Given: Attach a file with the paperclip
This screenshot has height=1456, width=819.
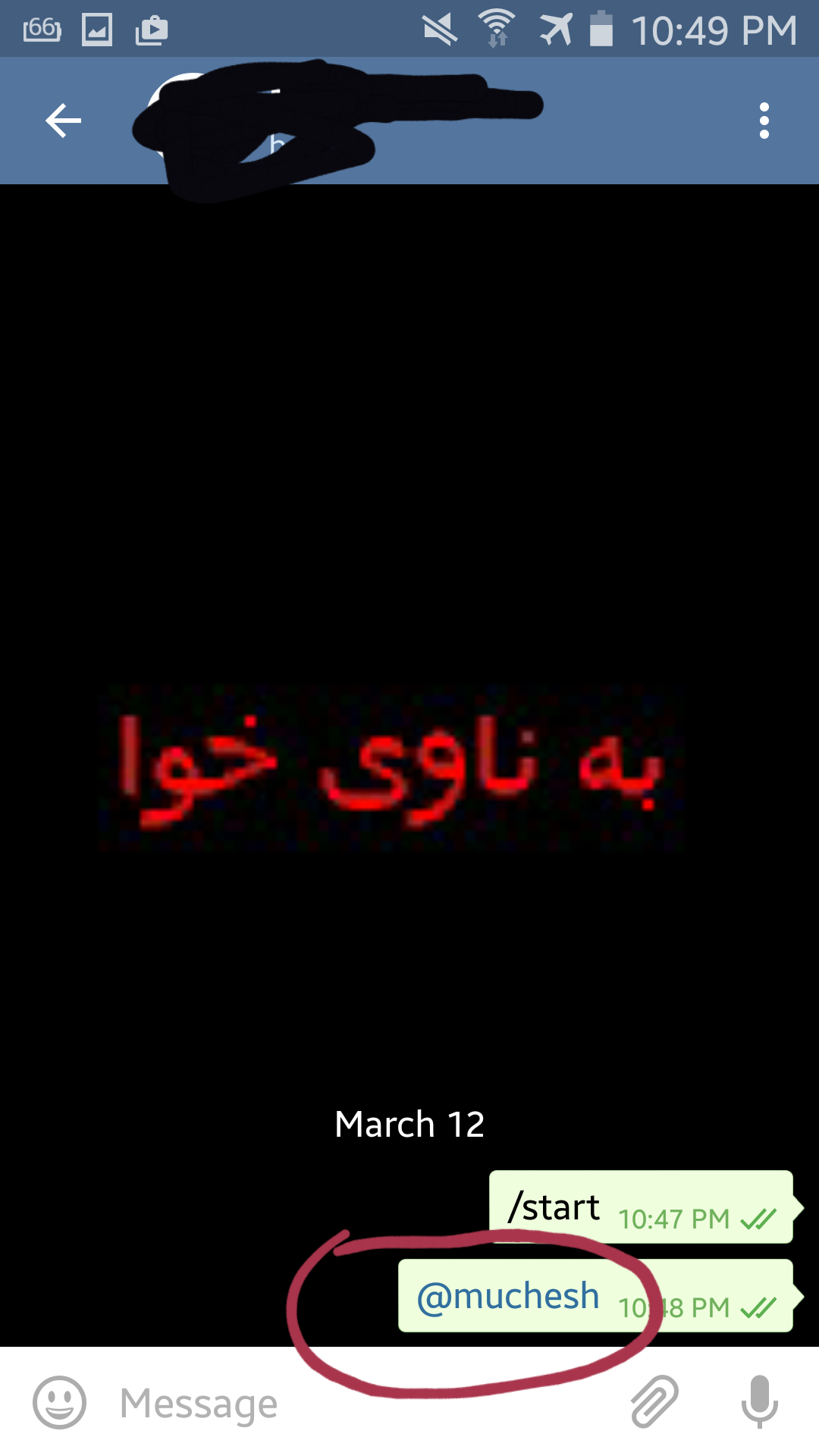Looking at the screenshot, I should click(x=654, y=1401).
